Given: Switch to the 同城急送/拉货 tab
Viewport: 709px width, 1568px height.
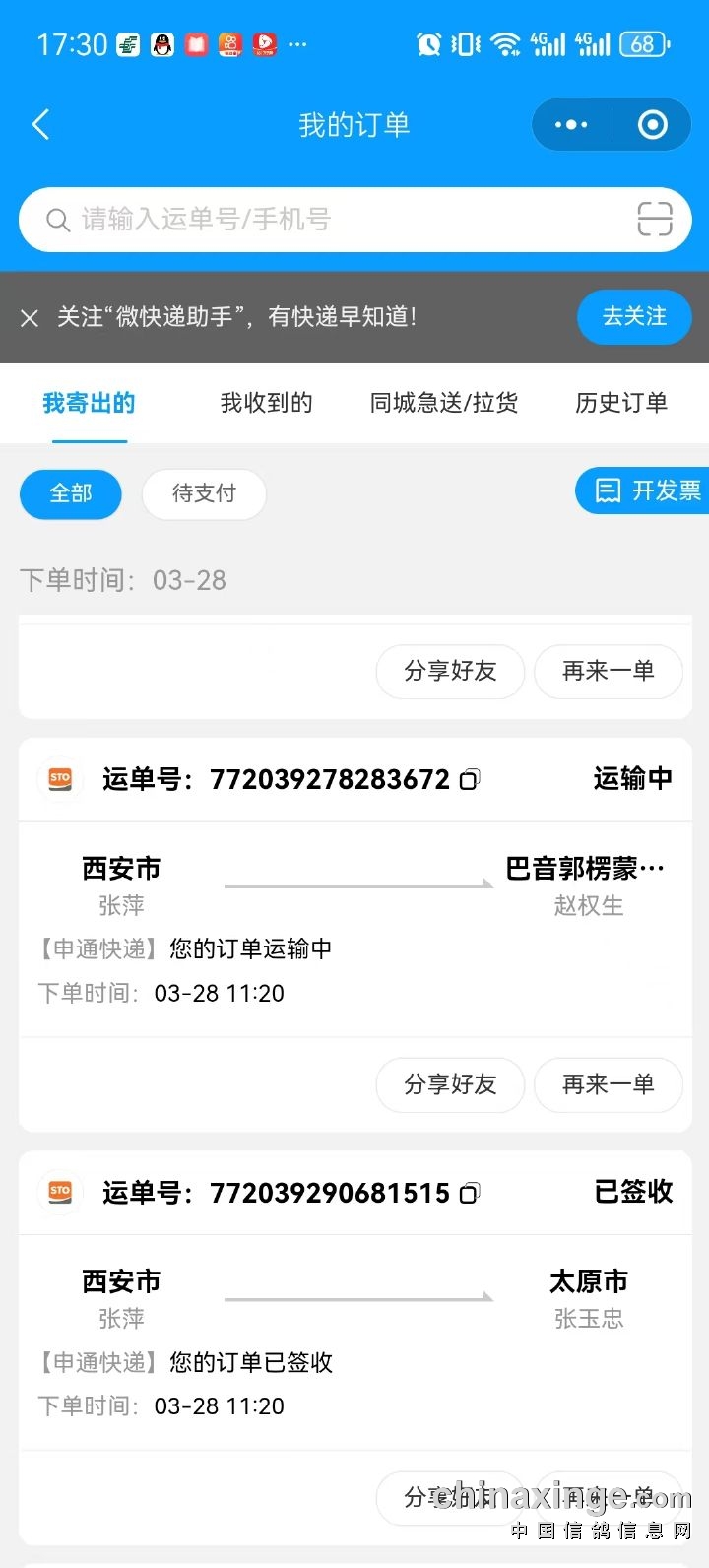Looking at the screenshot, I should tap(444, 403).
